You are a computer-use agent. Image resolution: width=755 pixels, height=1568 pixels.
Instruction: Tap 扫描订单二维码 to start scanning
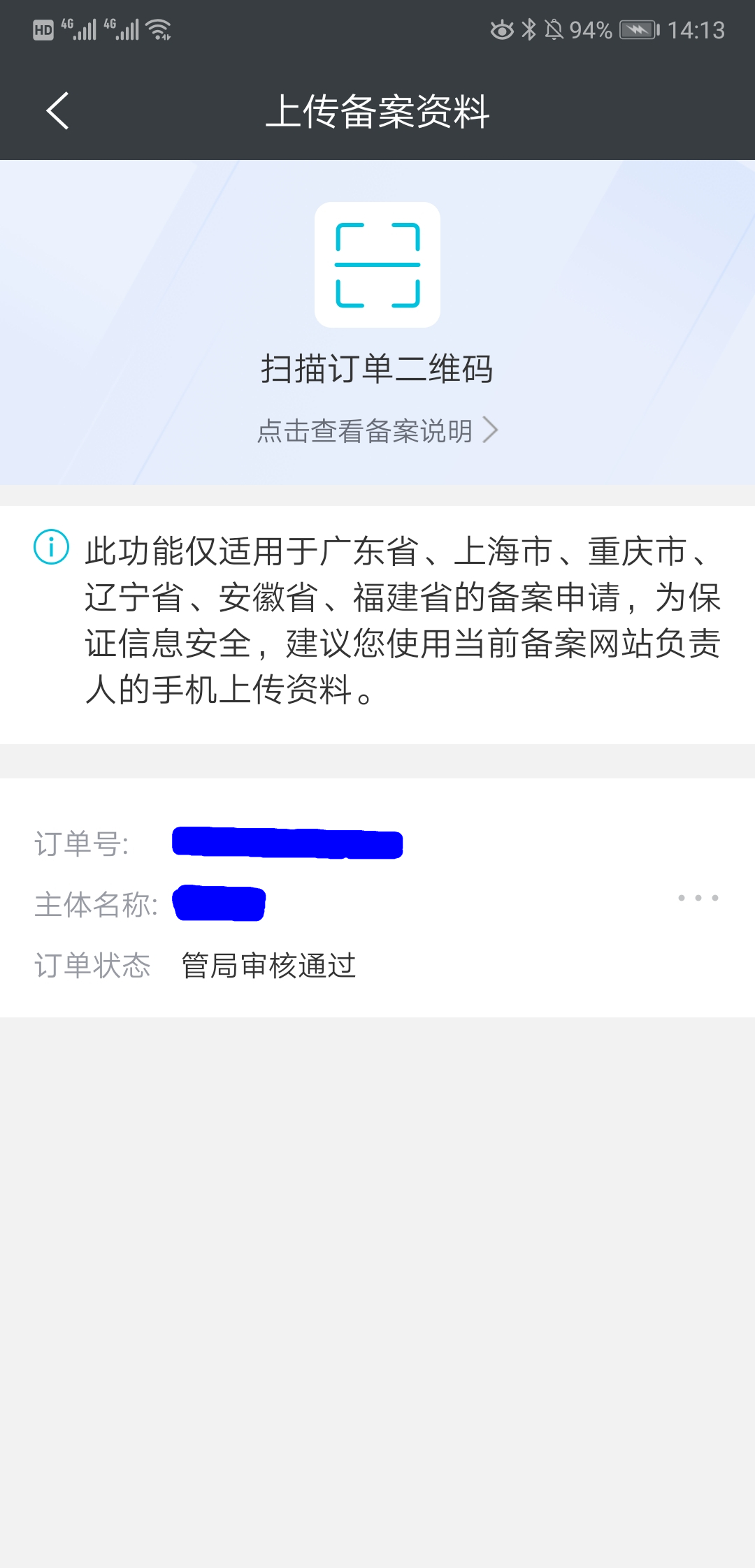coord(377,370)
